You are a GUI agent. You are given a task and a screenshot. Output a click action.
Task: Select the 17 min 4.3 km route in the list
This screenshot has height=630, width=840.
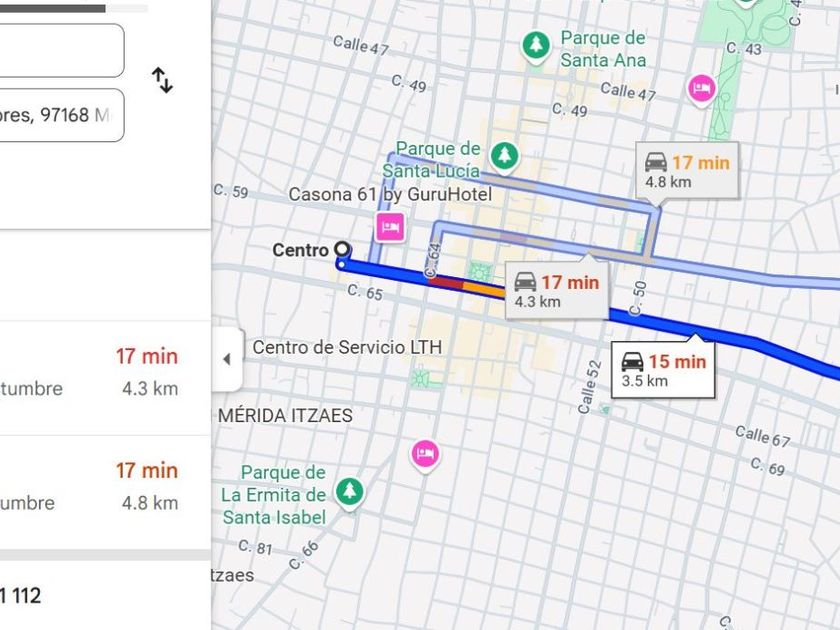click(x=100, y=372)
